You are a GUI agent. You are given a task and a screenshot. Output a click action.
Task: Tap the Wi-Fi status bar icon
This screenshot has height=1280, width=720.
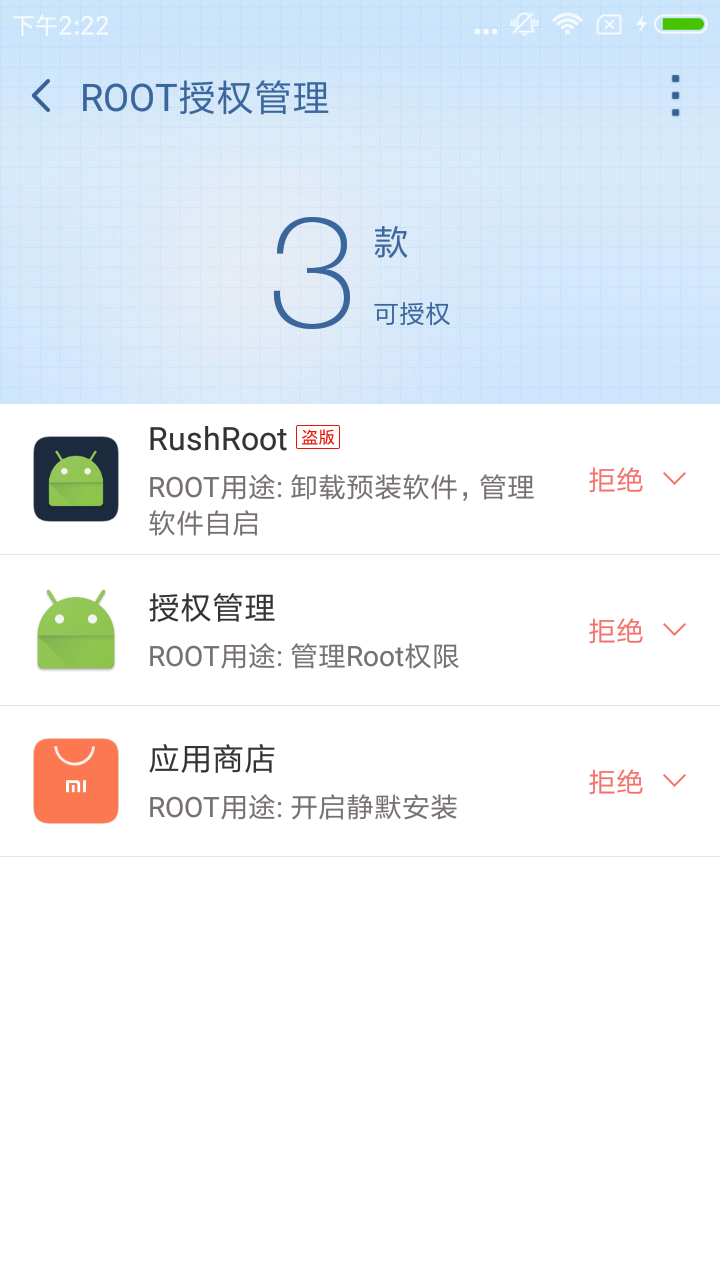pyautogui.click(x=566, y=25)
